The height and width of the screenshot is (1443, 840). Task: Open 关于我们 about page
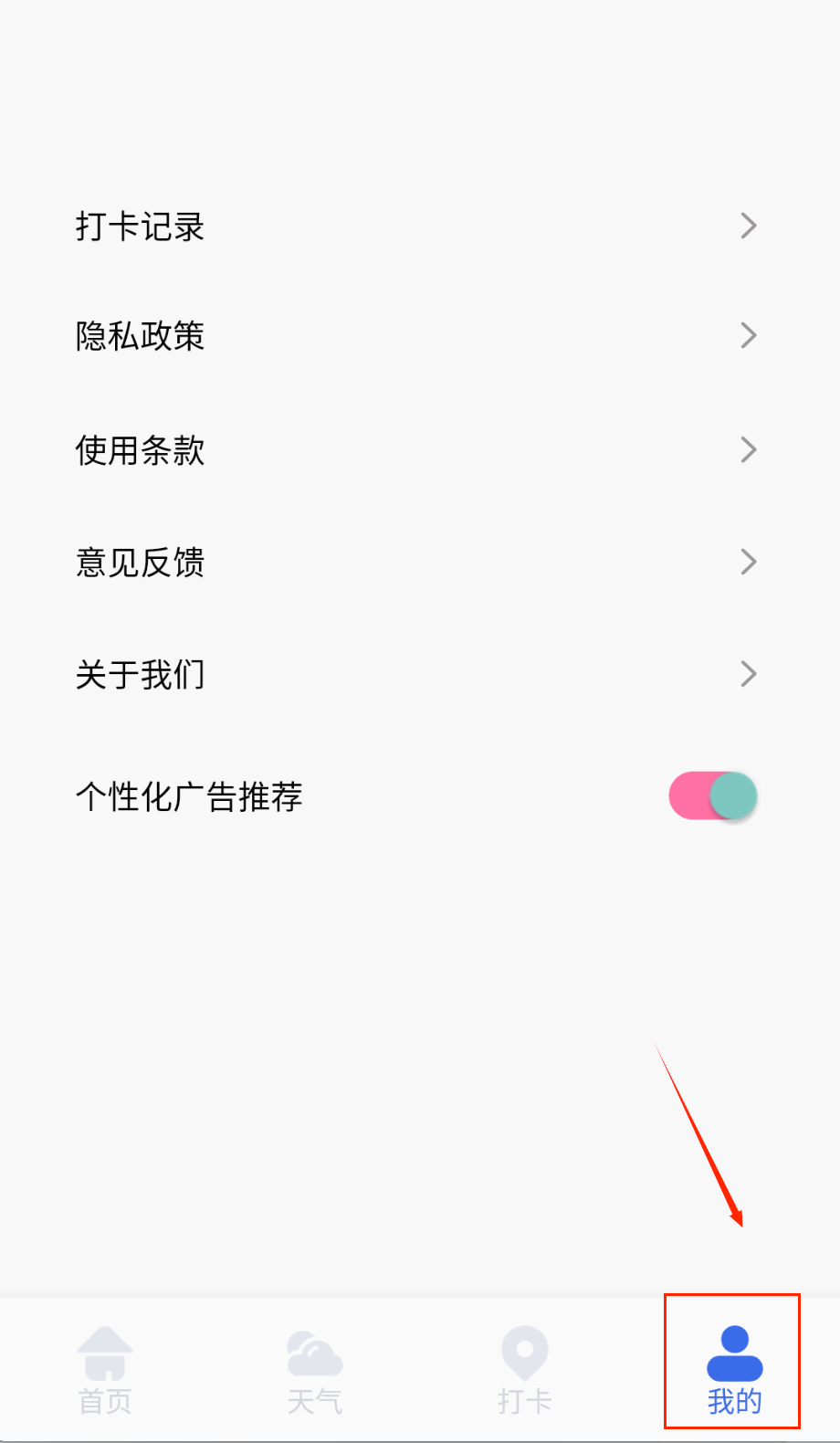coord(415,674)
